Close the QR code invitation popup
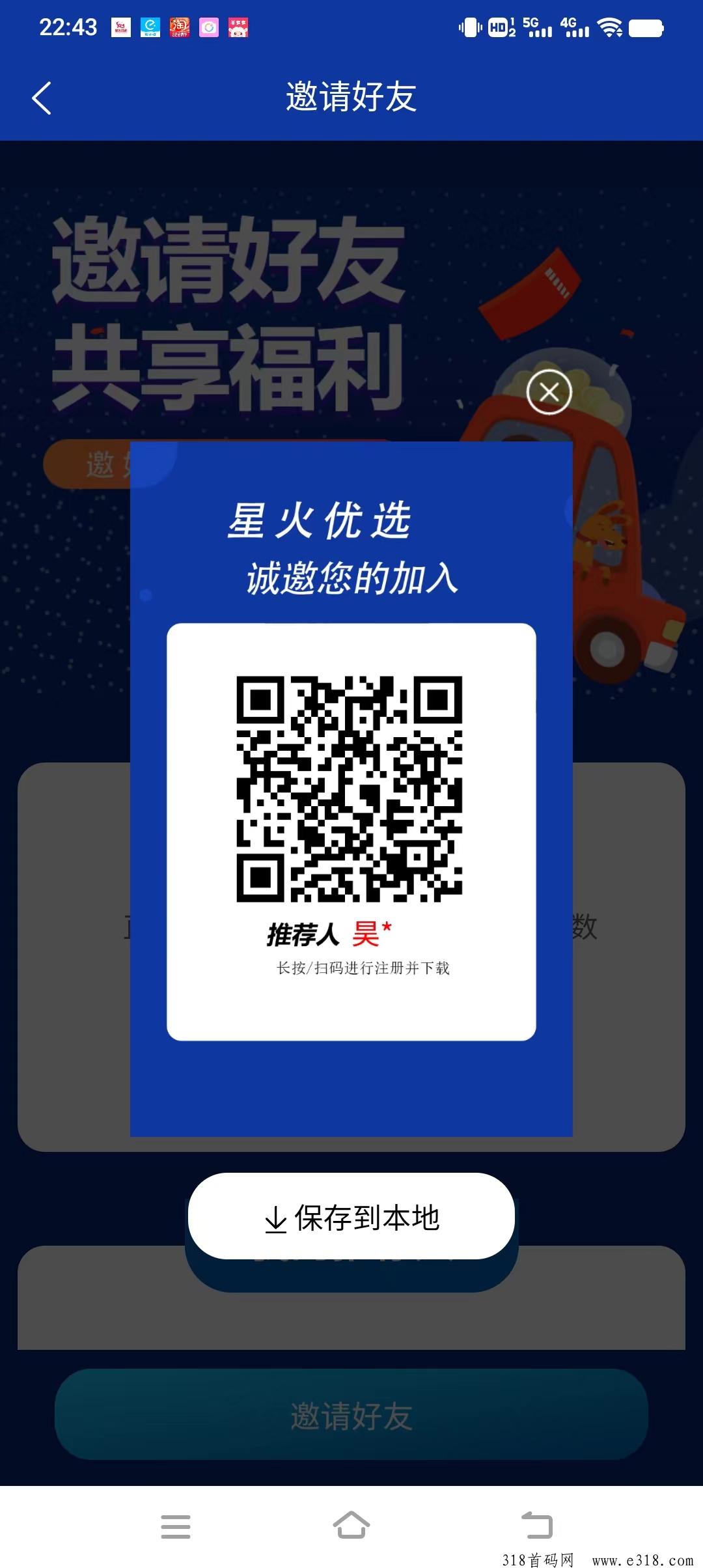 [x=549, y=392]
